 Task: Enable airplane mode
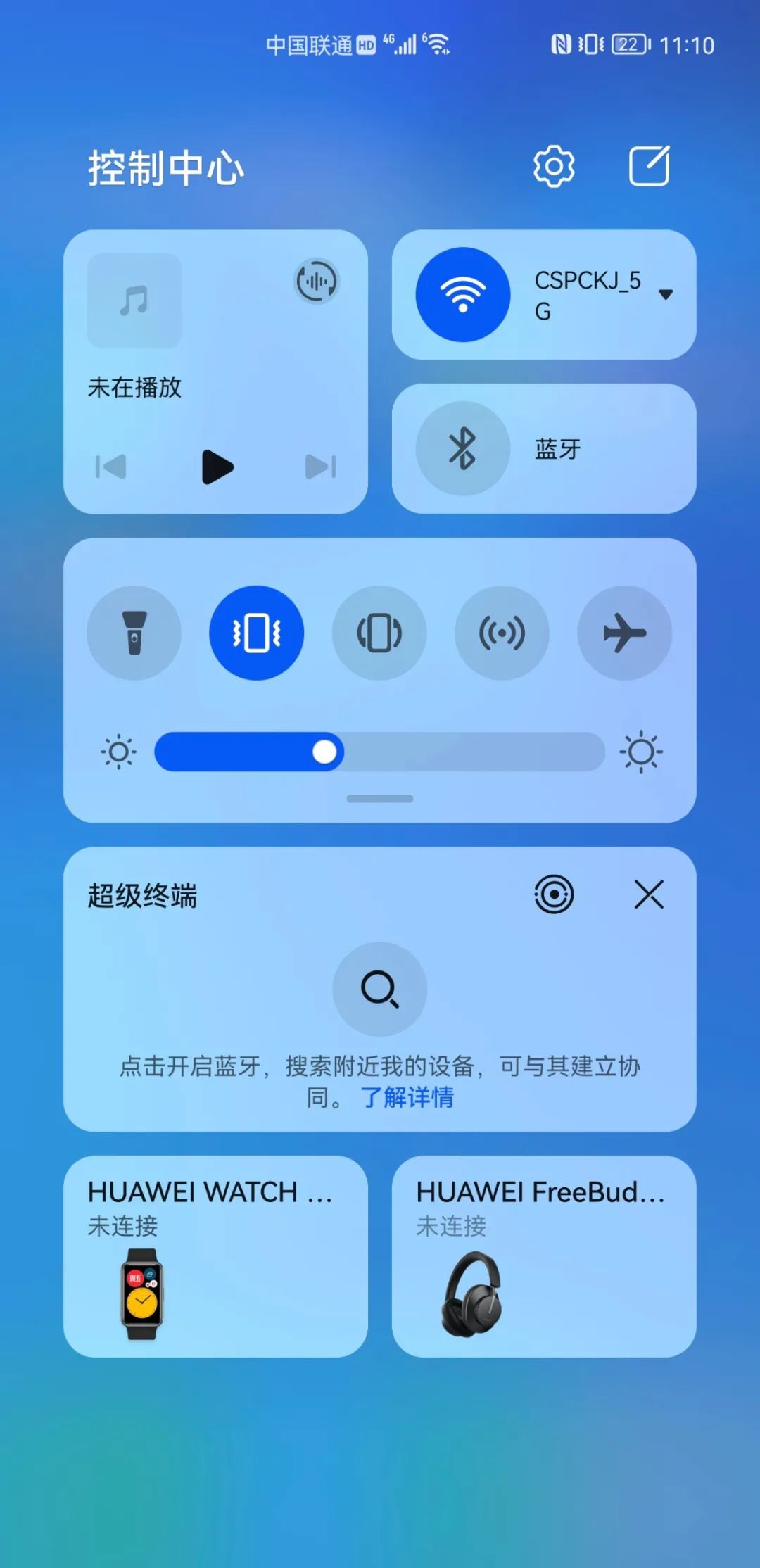[x=624, y=633]
